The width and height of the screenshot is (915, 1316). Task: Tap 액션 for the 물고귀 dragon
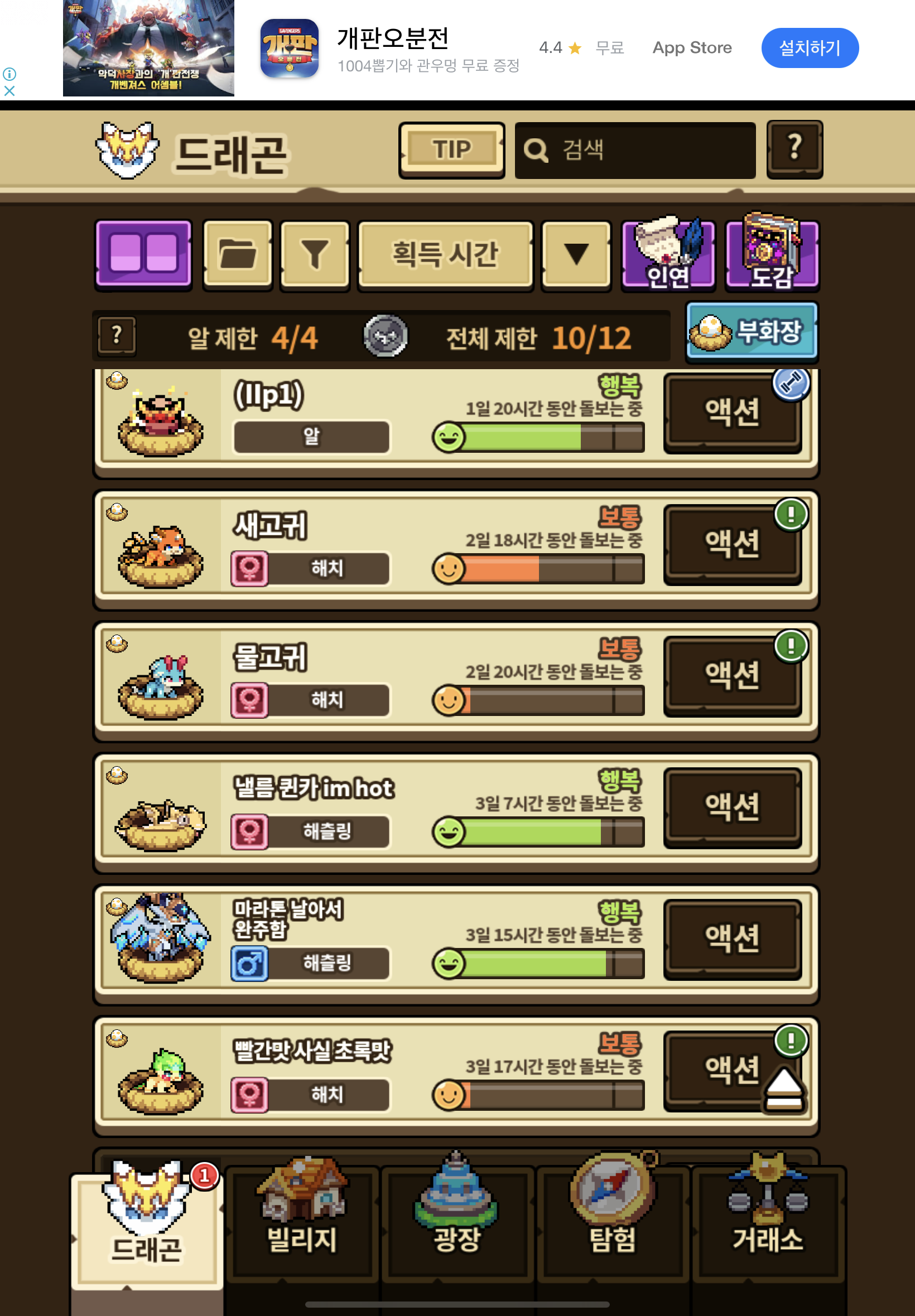(731, 675)
